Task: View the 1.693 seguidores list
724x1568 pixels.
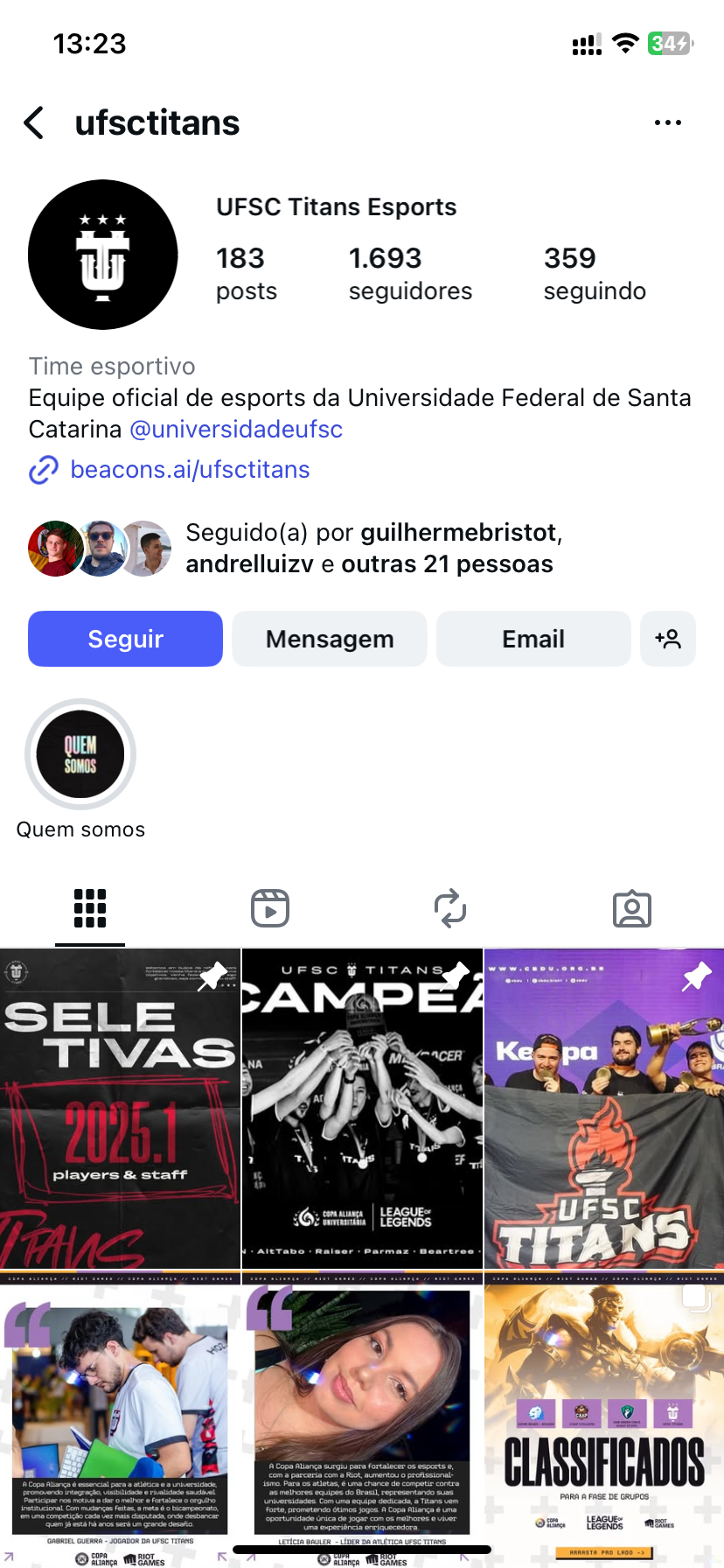Action: tap(410, 274)
